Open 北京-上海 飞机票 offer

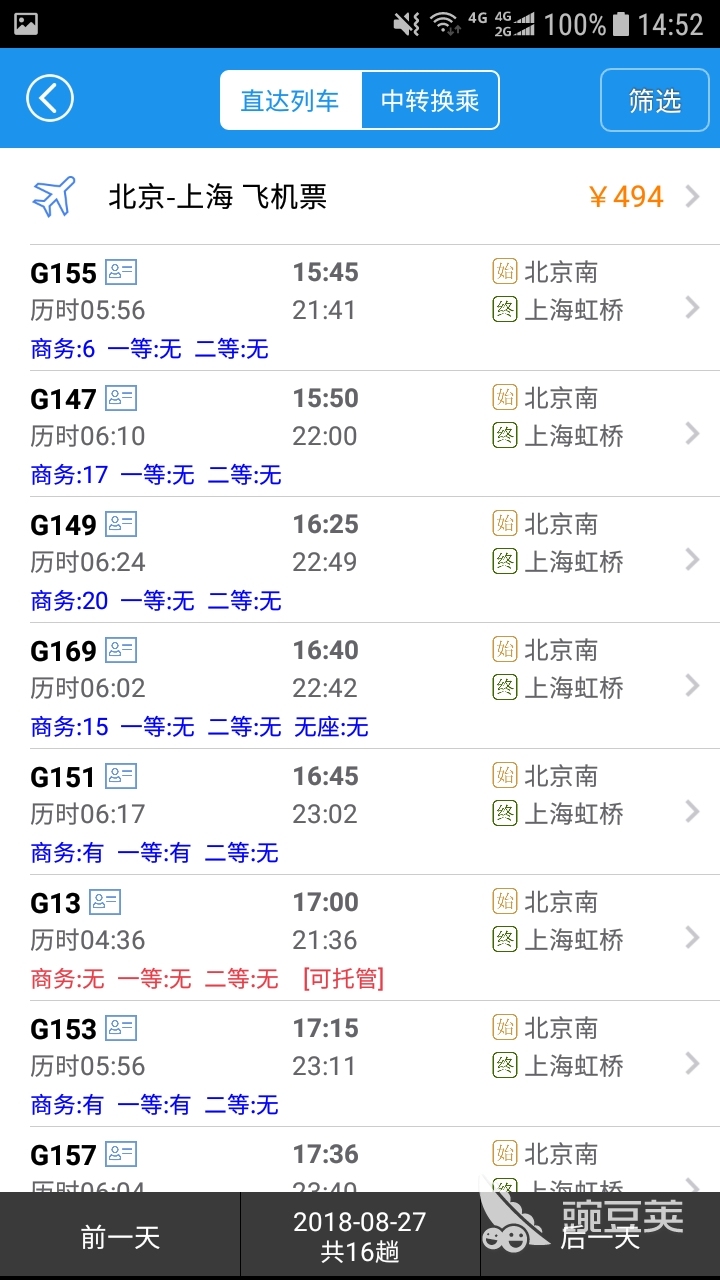pos(360,197)
